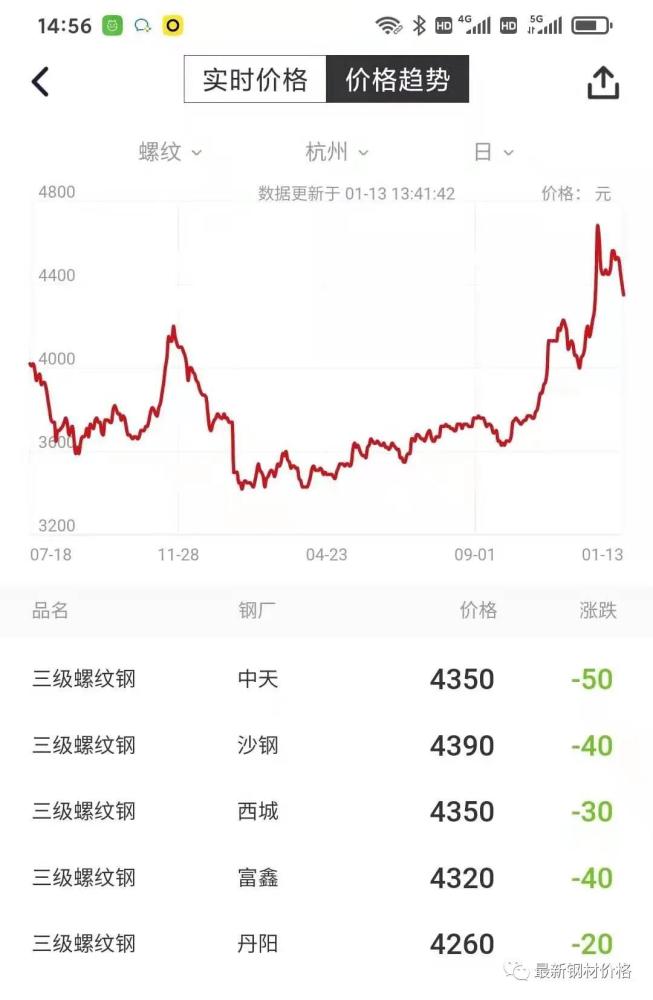Screen dimensions: 653x1000
Task: Select the 富鑫 steel mill row
Action: click(326, 877)
